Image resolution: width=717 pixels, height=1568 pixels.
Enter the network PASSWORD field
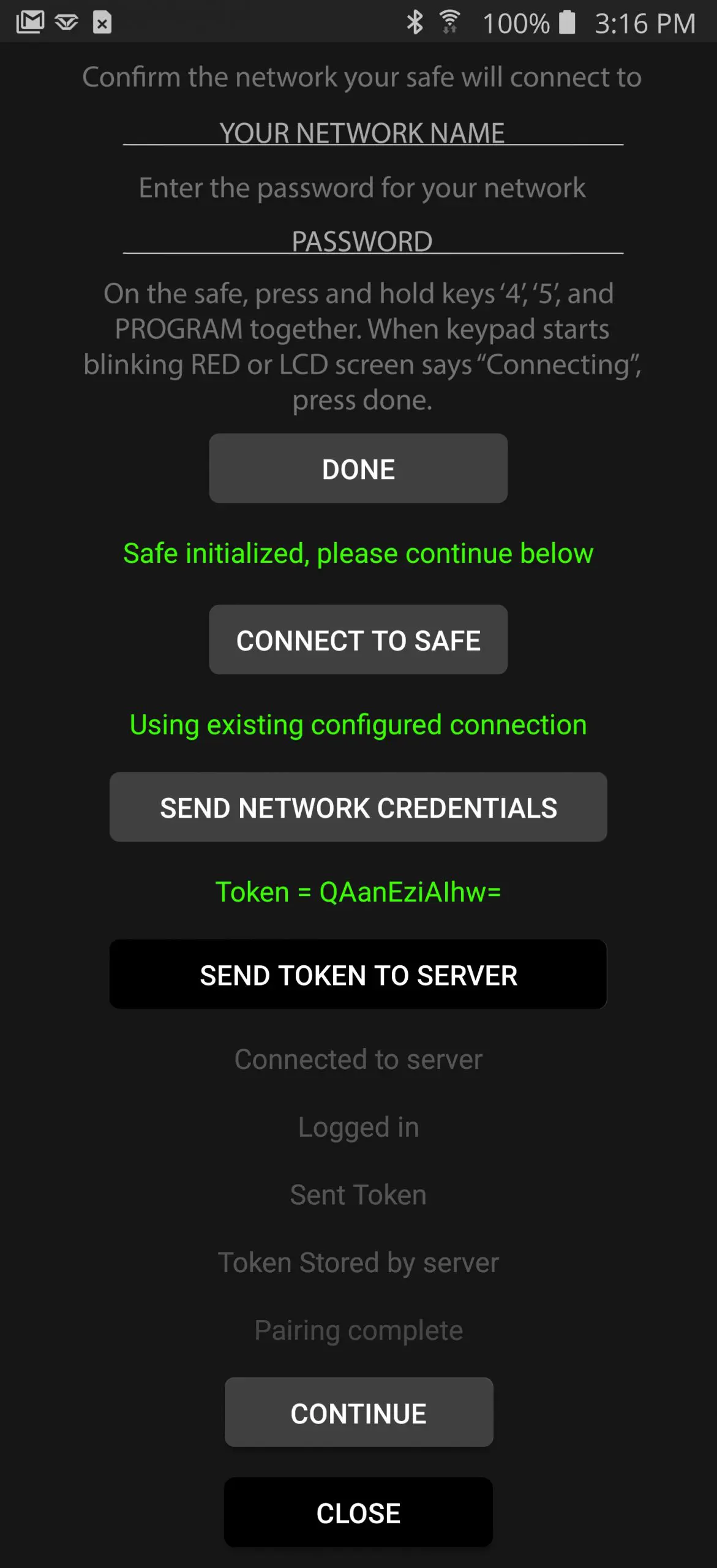pyautogui.click(x=373, y=240)
